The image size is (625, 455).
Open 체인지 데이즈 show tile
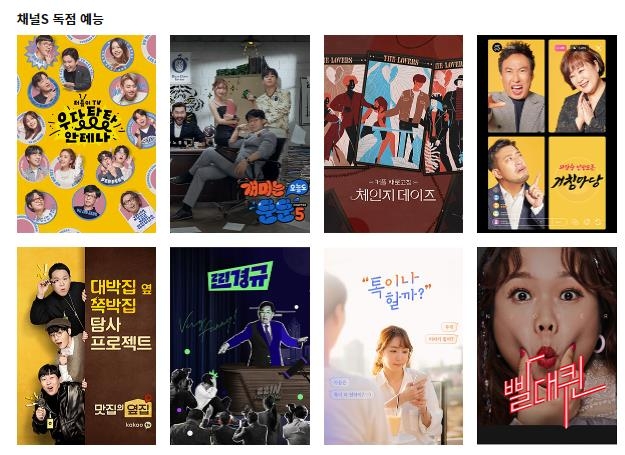(x=393, y=134)
